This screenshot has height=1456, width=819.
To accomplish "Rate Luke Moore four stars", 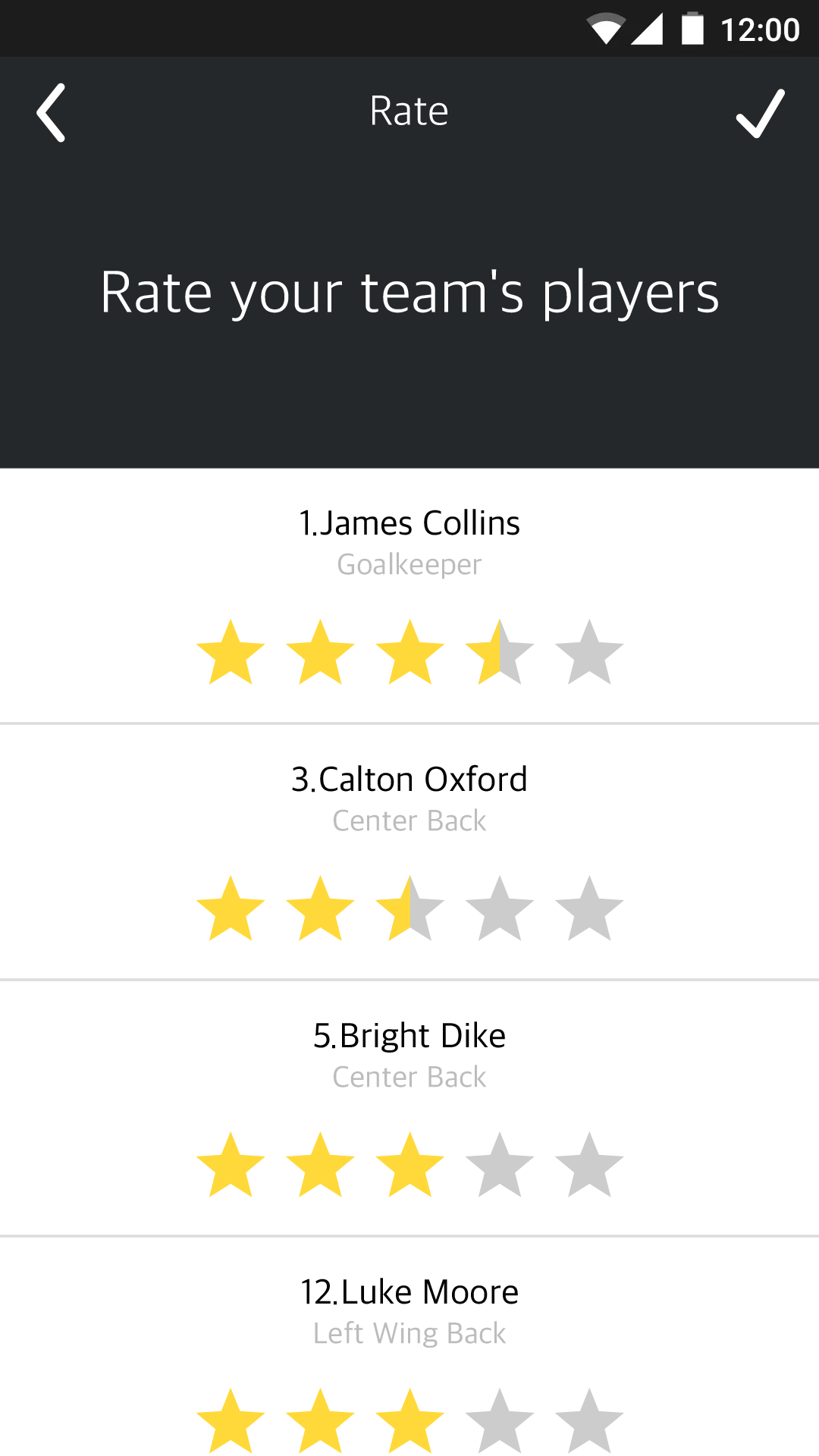I will [x=500, y=1422].
